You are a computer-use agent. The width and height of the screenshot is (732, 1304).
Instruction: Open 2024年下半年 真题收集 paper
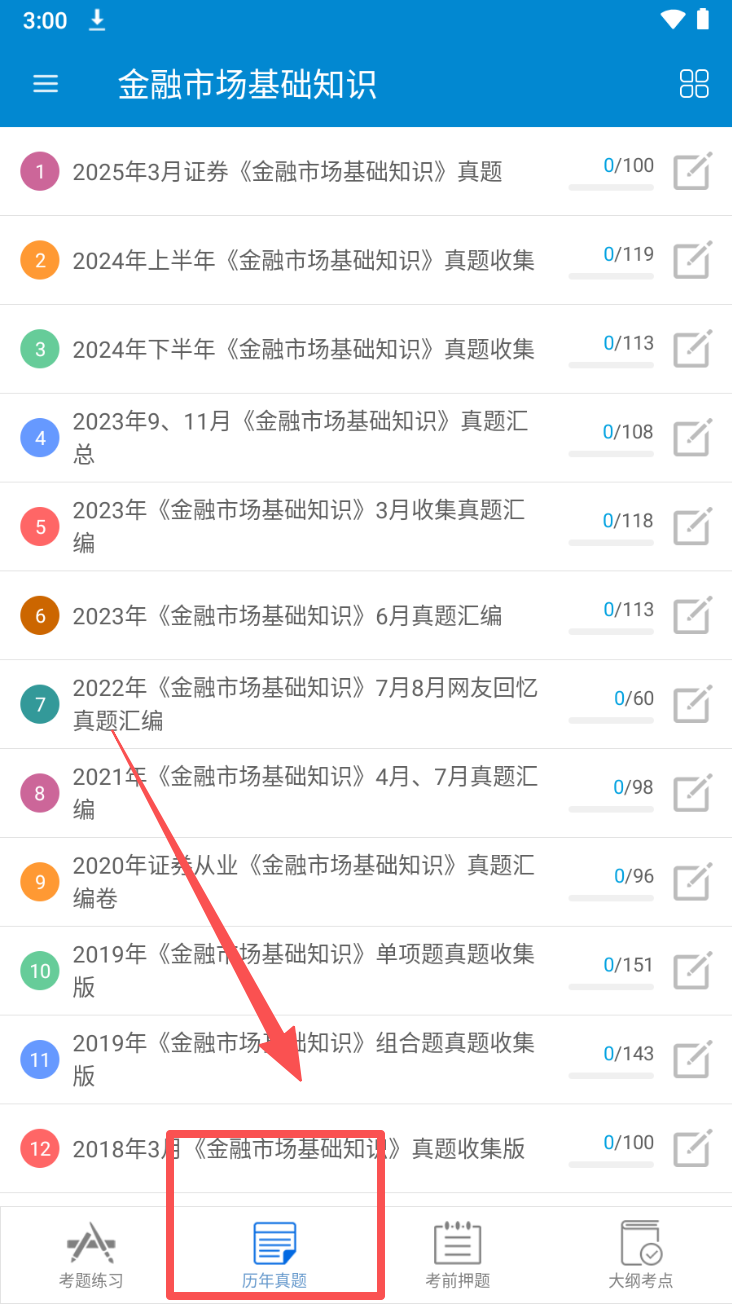pyautogui.click(x=303, y=350)
